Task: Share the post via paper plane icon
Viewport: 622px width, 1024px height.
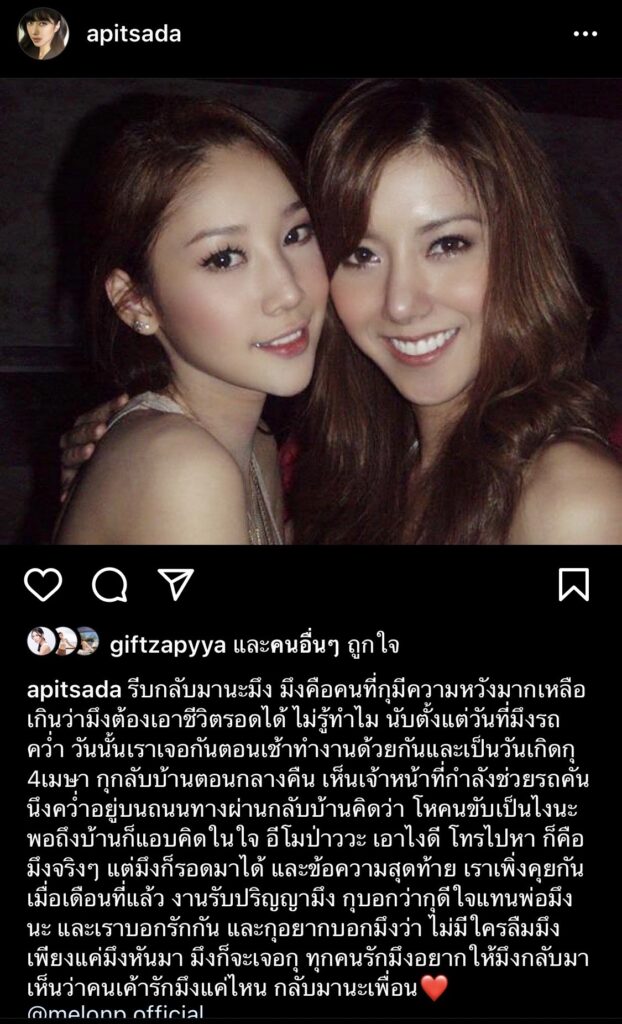Action: pyautogui.click(x=176, y=584)
